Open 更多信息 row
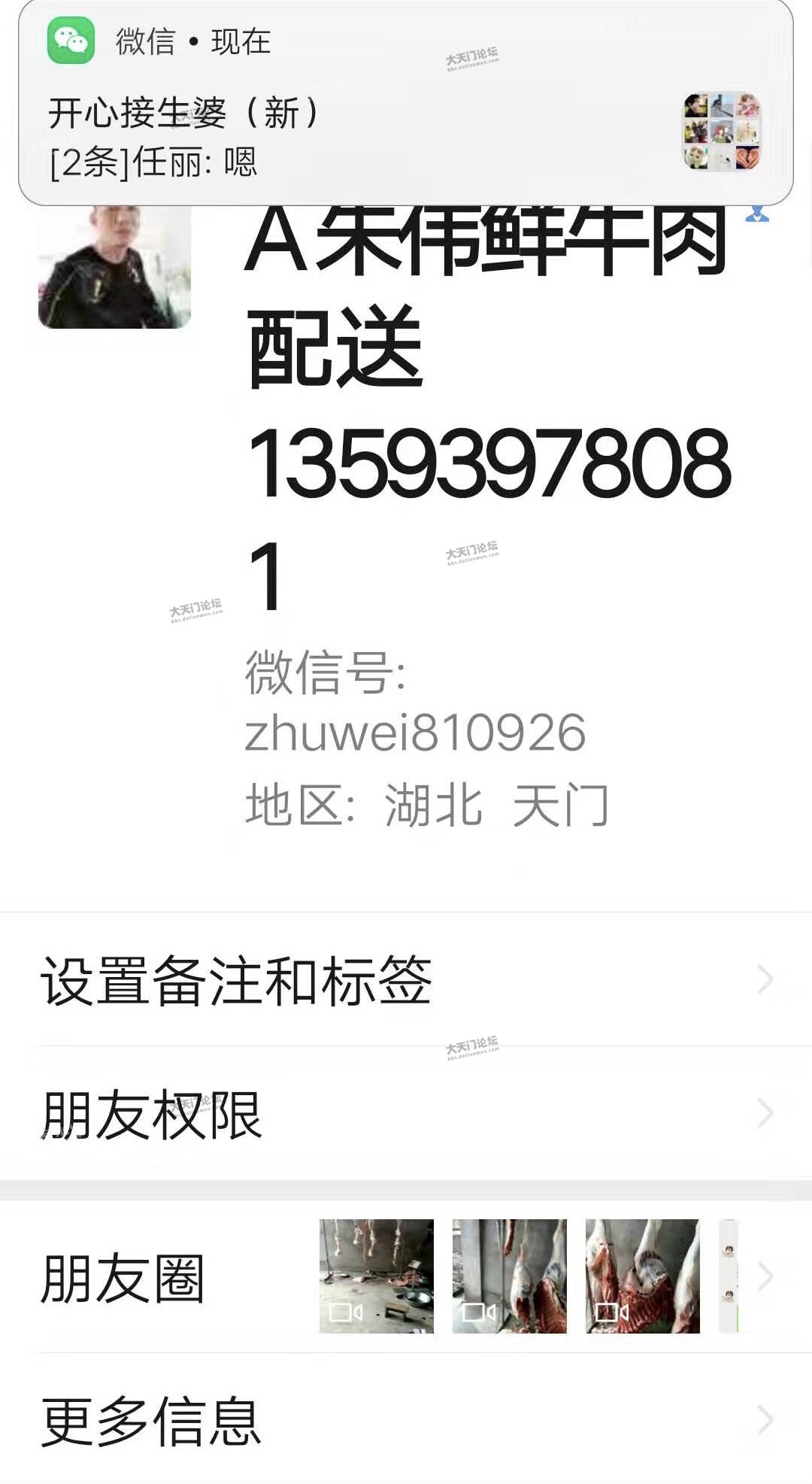The image size is (812, 1484). pos(404,1420)
